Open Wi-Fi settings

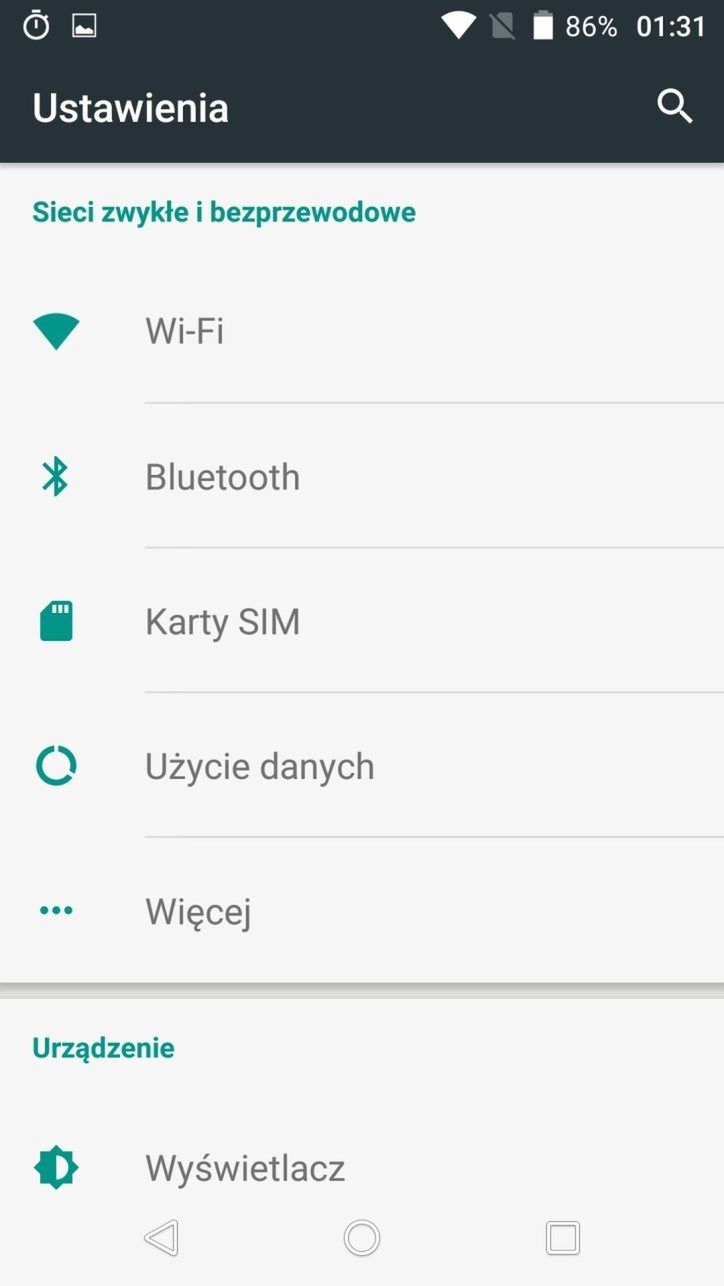coord(185,331)
